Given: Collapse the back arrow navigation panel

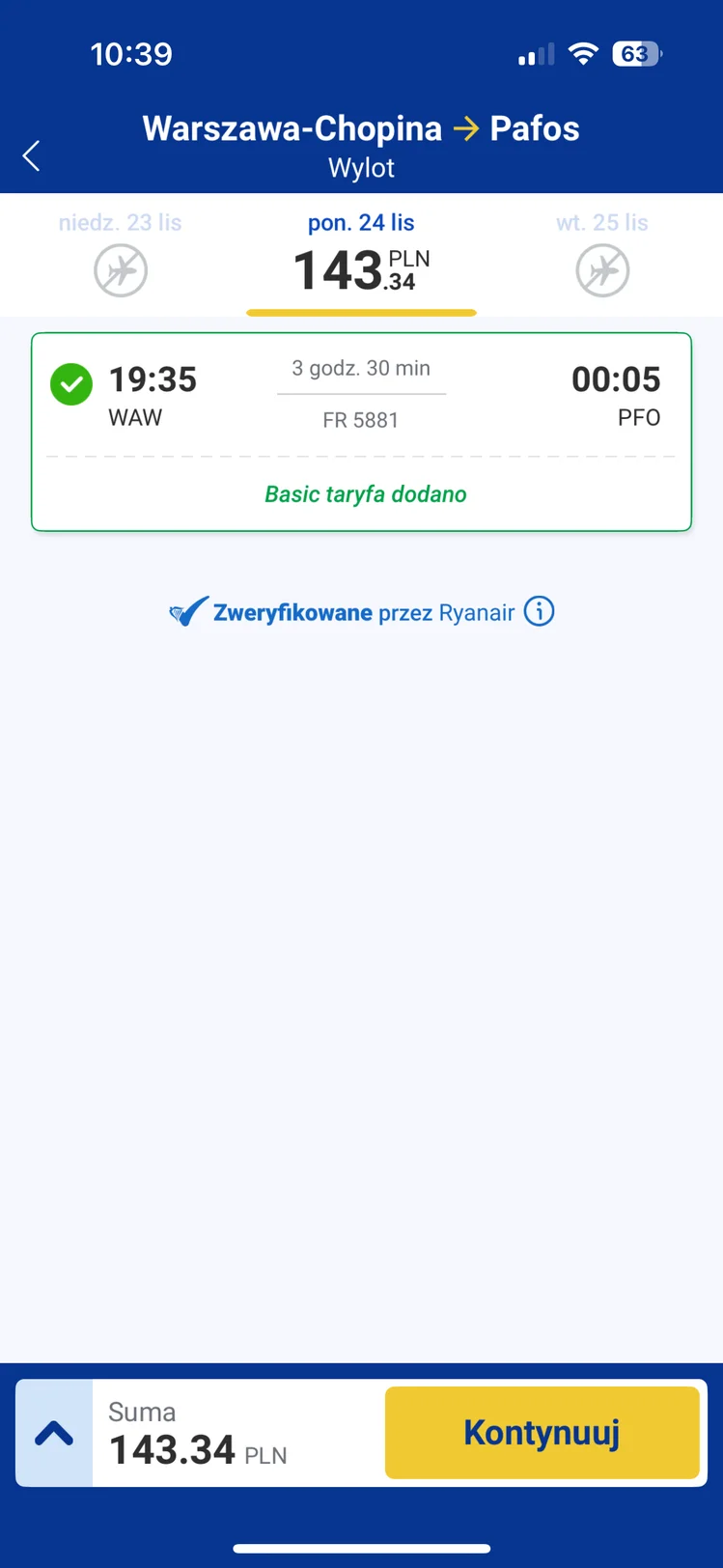Looking at the screenshot, I should (x=30, y=155).
